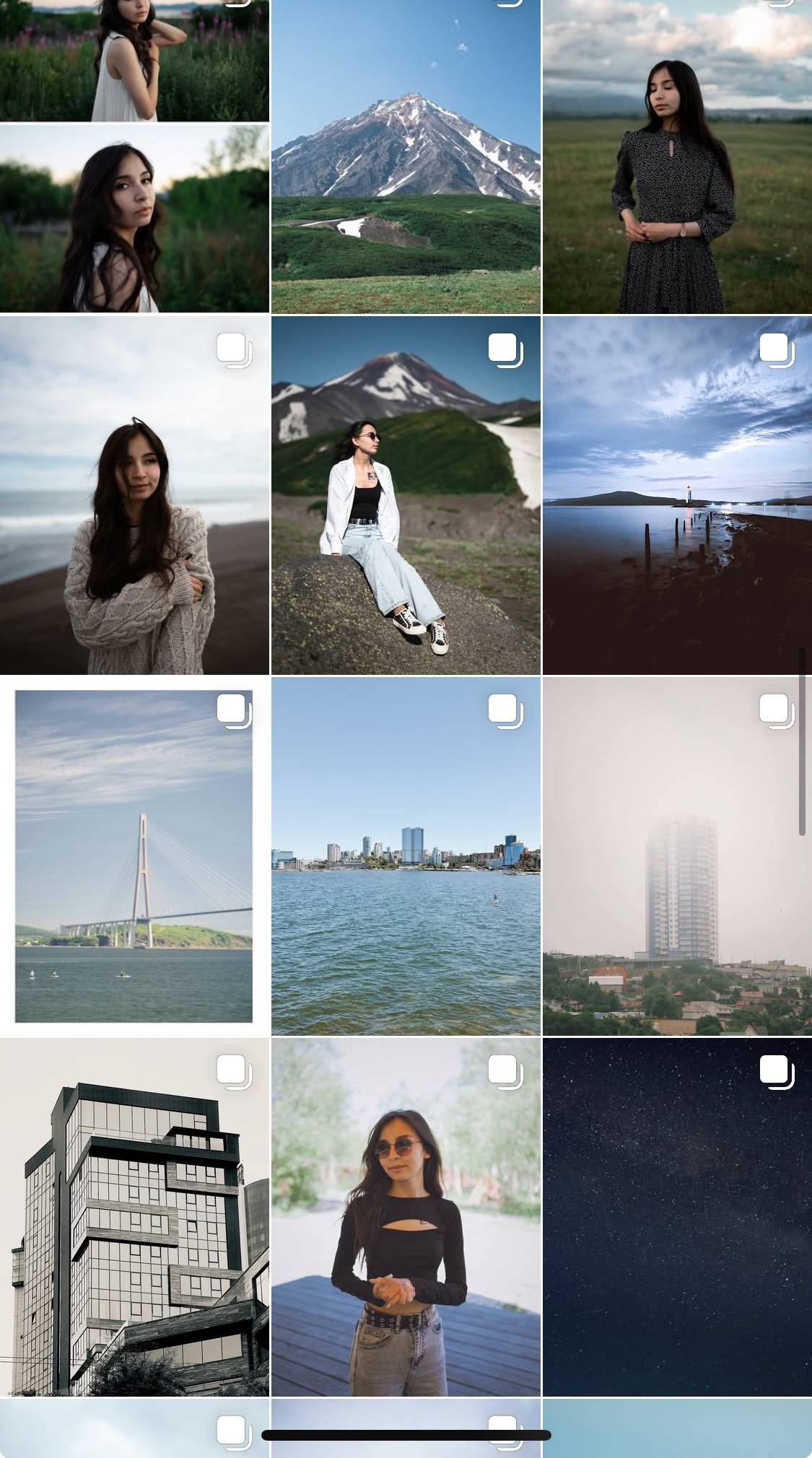
Task: View the black-and-white glass building post
Action: [134, 1217]
